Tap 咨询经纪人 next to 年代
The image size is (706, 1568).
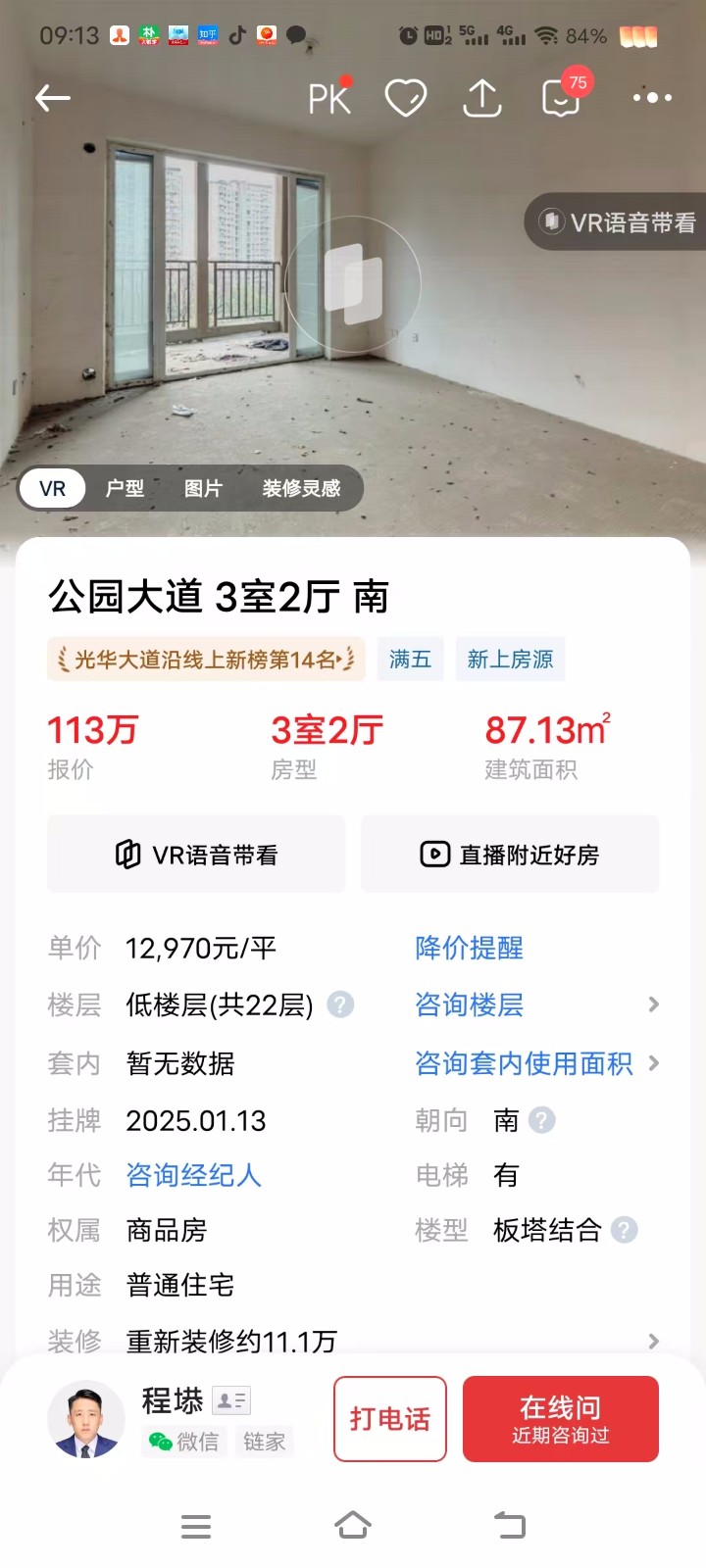[193, 1175]
